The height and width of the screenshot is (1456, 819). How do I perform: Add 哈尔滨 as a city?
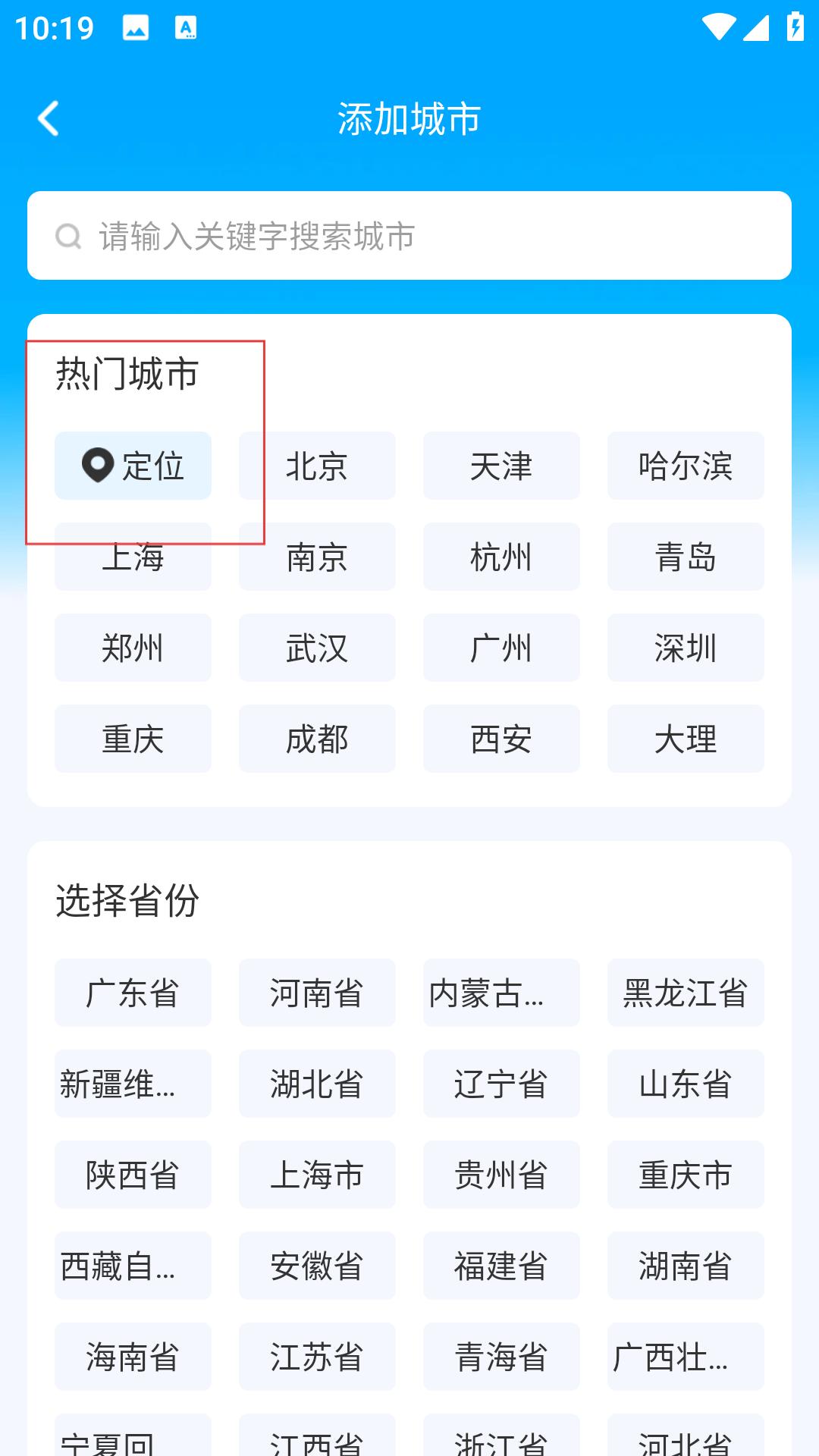686,466
